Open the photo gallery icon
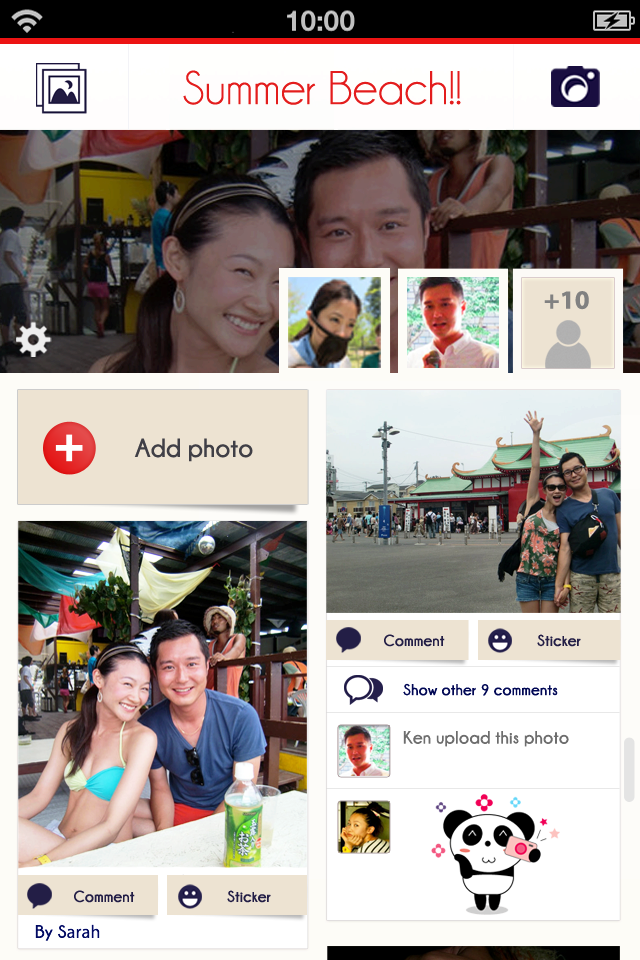The height and width of the screenshot is (960, 640). [x=61, y=88]
